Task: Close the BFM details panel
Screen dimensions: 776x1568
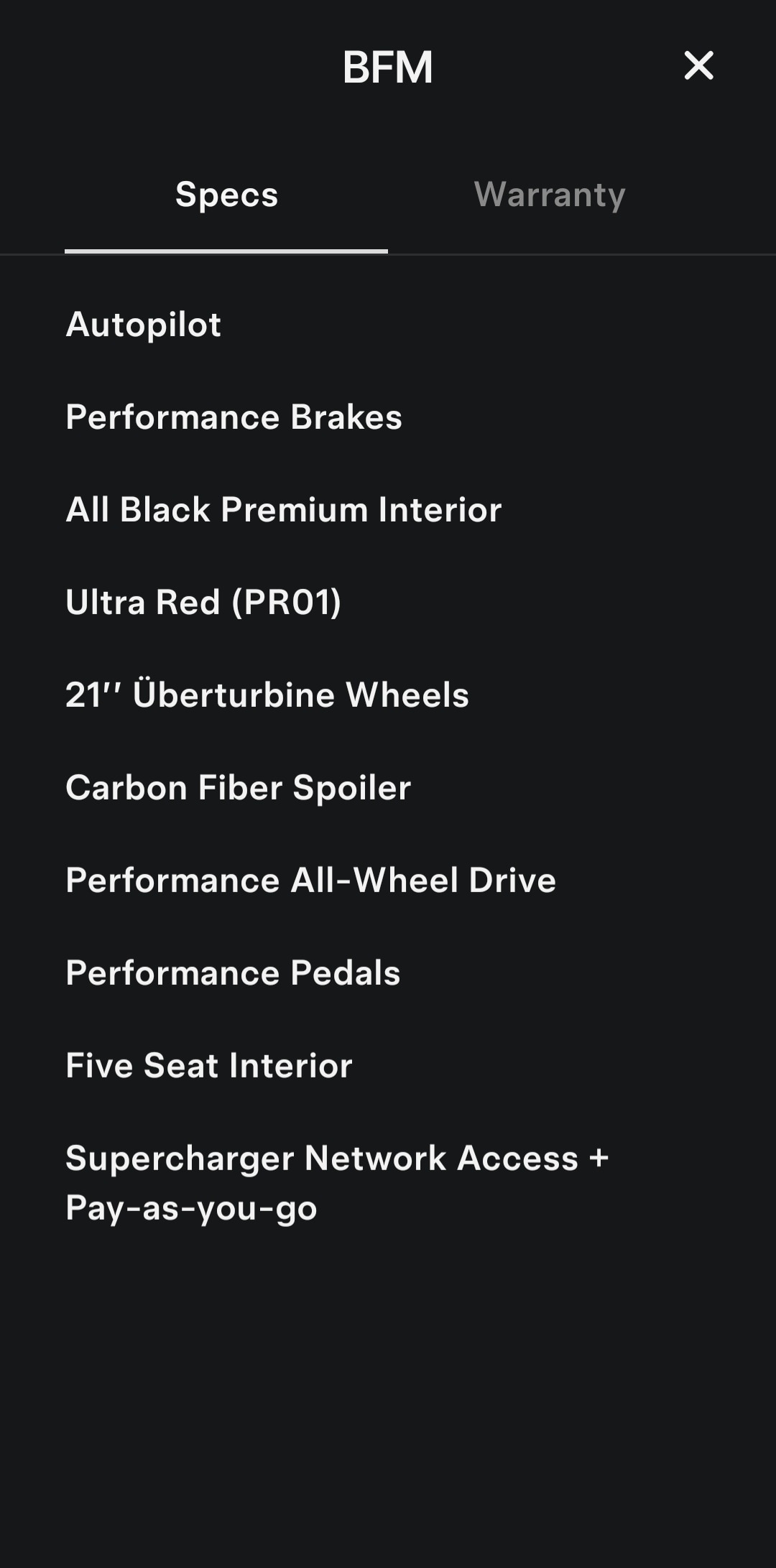Action: 698,65
